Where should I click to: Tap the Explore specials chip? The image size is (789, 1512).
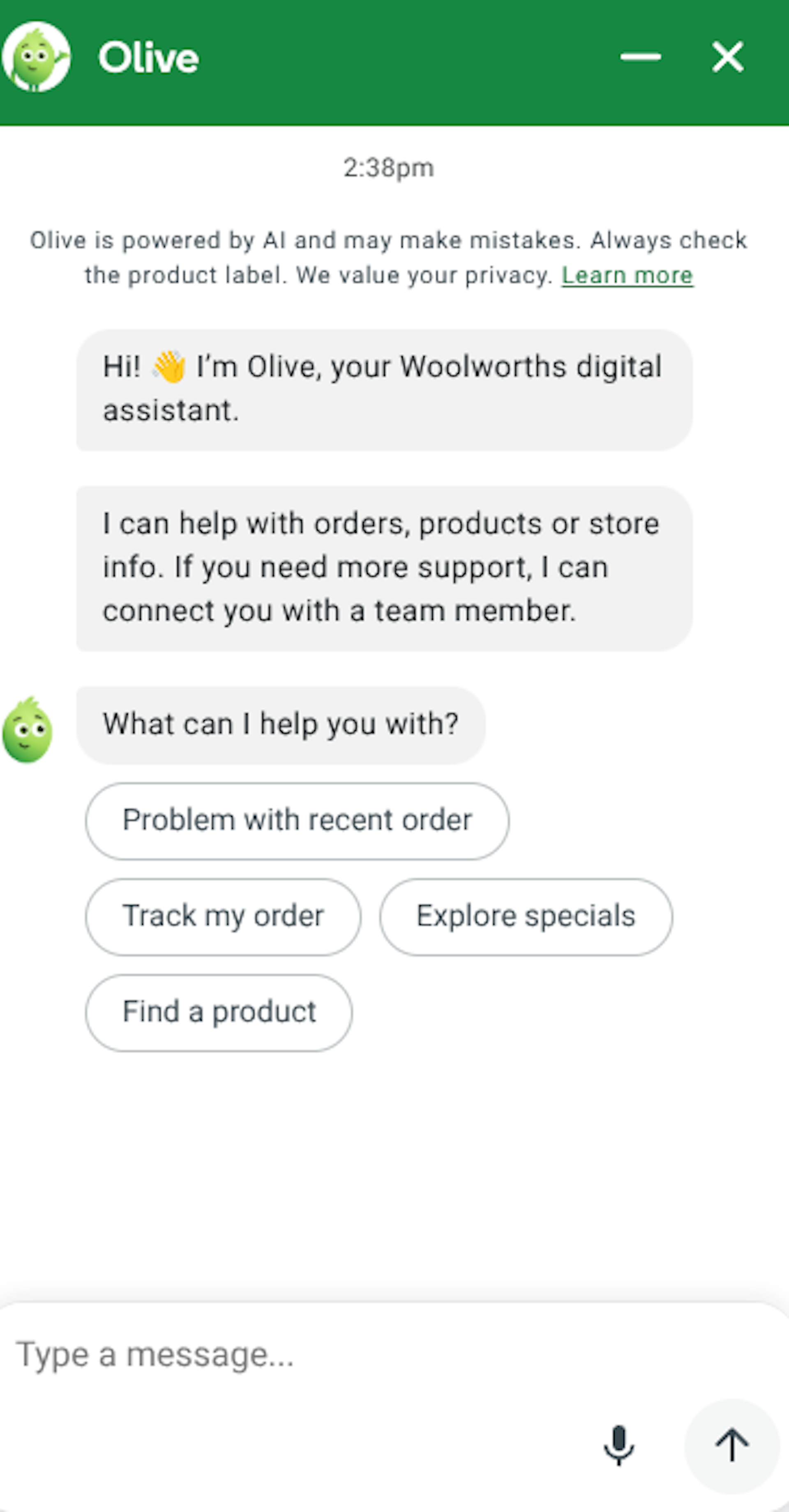(526, 916)
